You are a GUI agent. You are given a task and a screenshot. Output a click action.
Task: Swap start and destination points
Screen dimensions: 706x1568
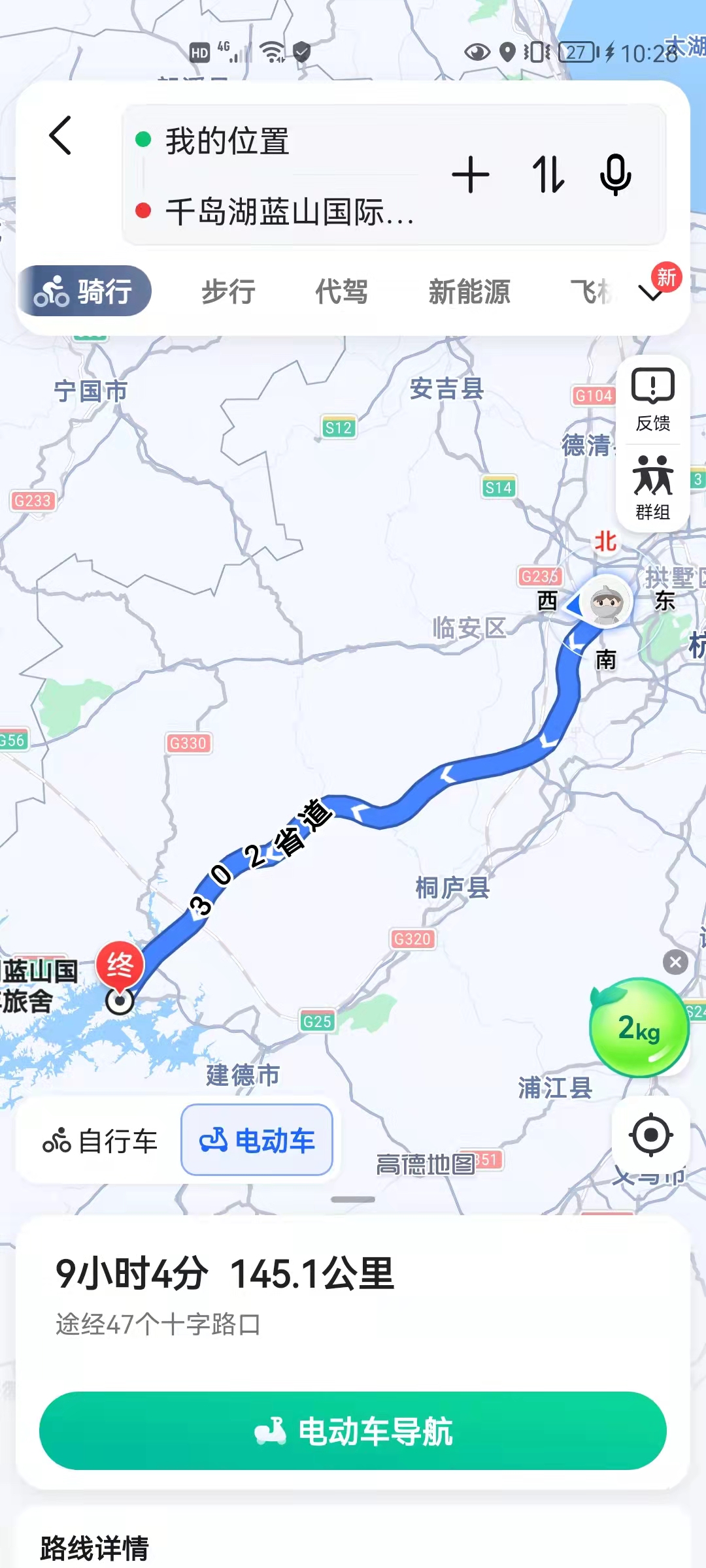point(548,175)
